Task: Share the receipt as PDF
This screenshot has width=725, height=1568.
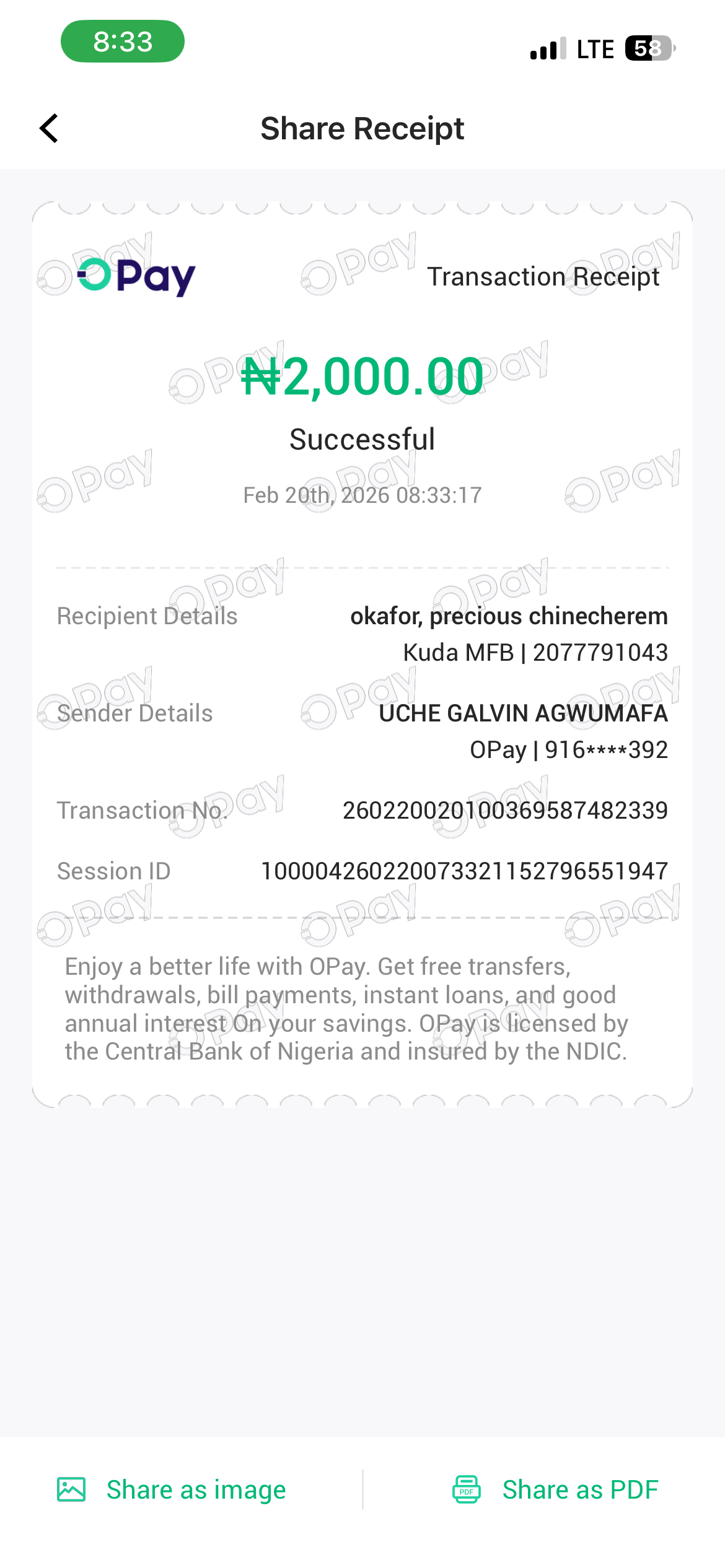Action: click(555, 1490)
